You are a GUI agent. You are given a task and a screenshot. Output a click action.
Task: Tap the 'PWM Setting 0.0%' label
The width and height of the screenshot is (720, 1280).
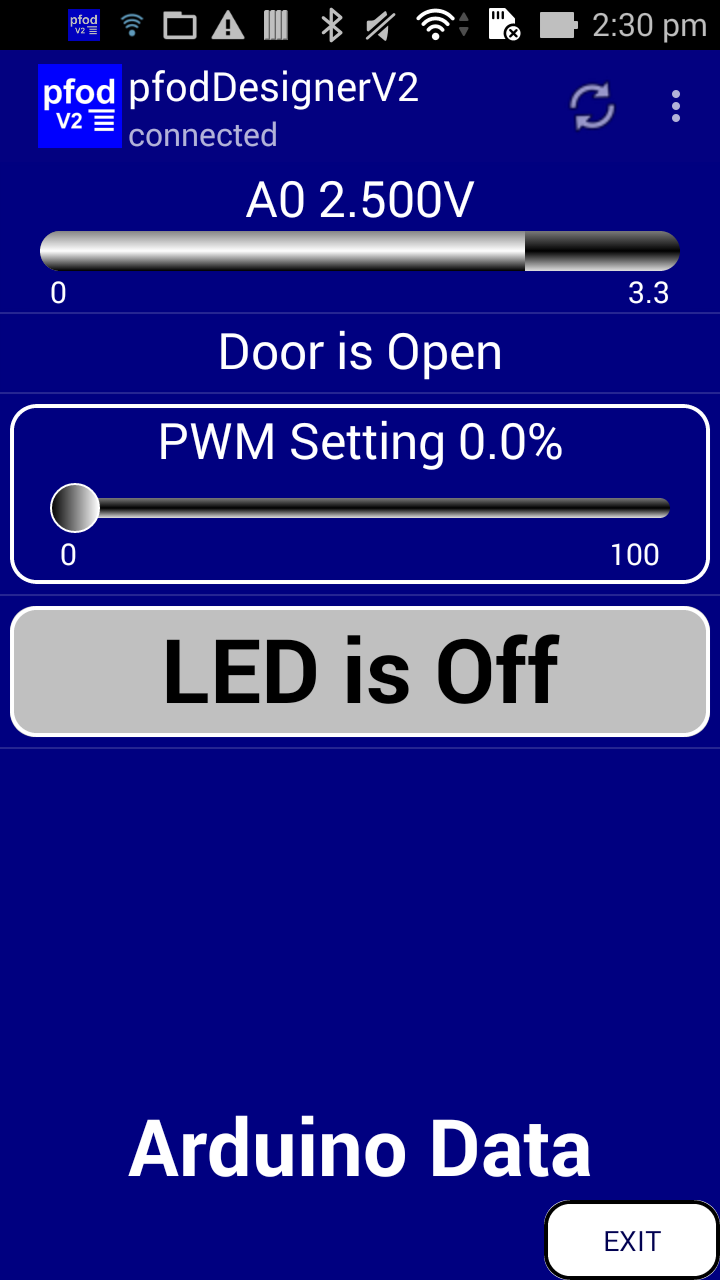point(360,441)
